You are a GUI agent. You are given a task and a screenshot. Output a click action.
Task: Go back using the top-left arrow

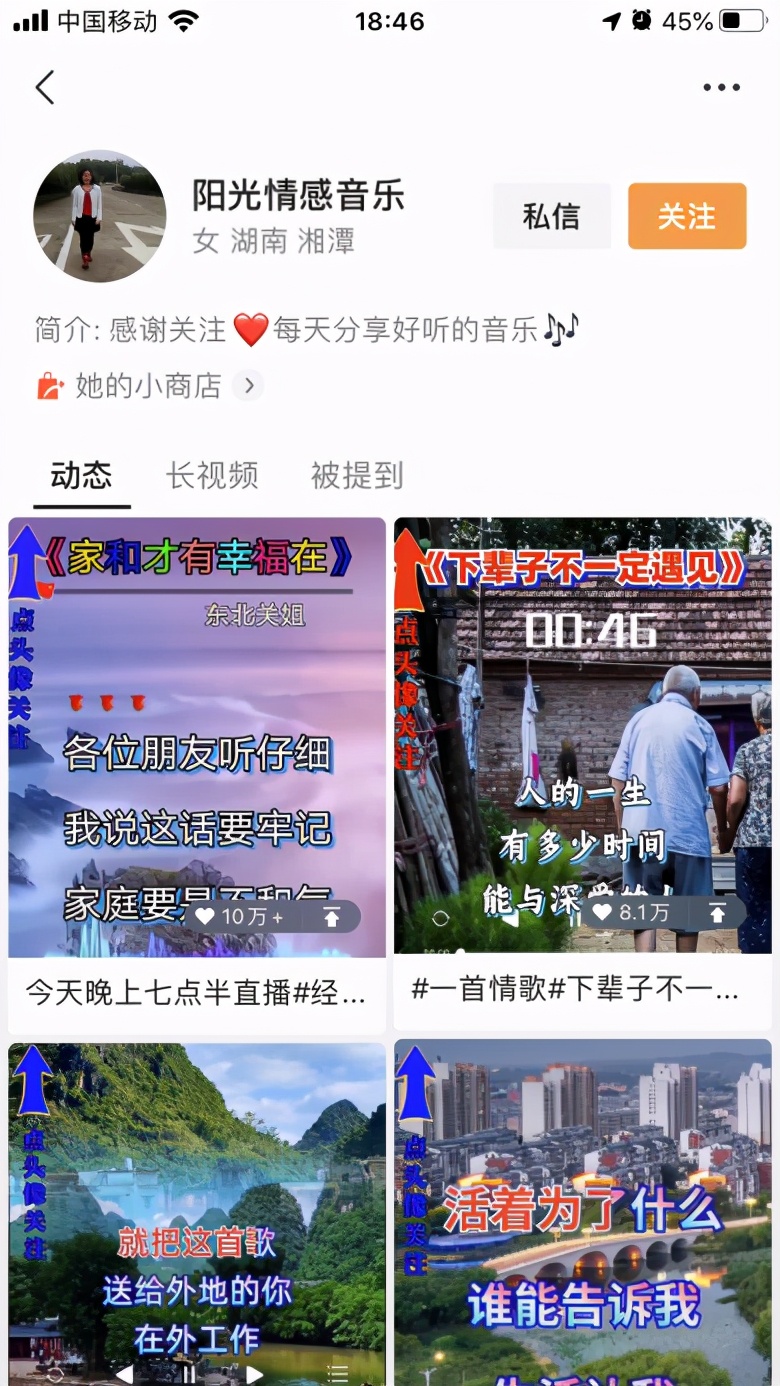(x=45, y=88)
